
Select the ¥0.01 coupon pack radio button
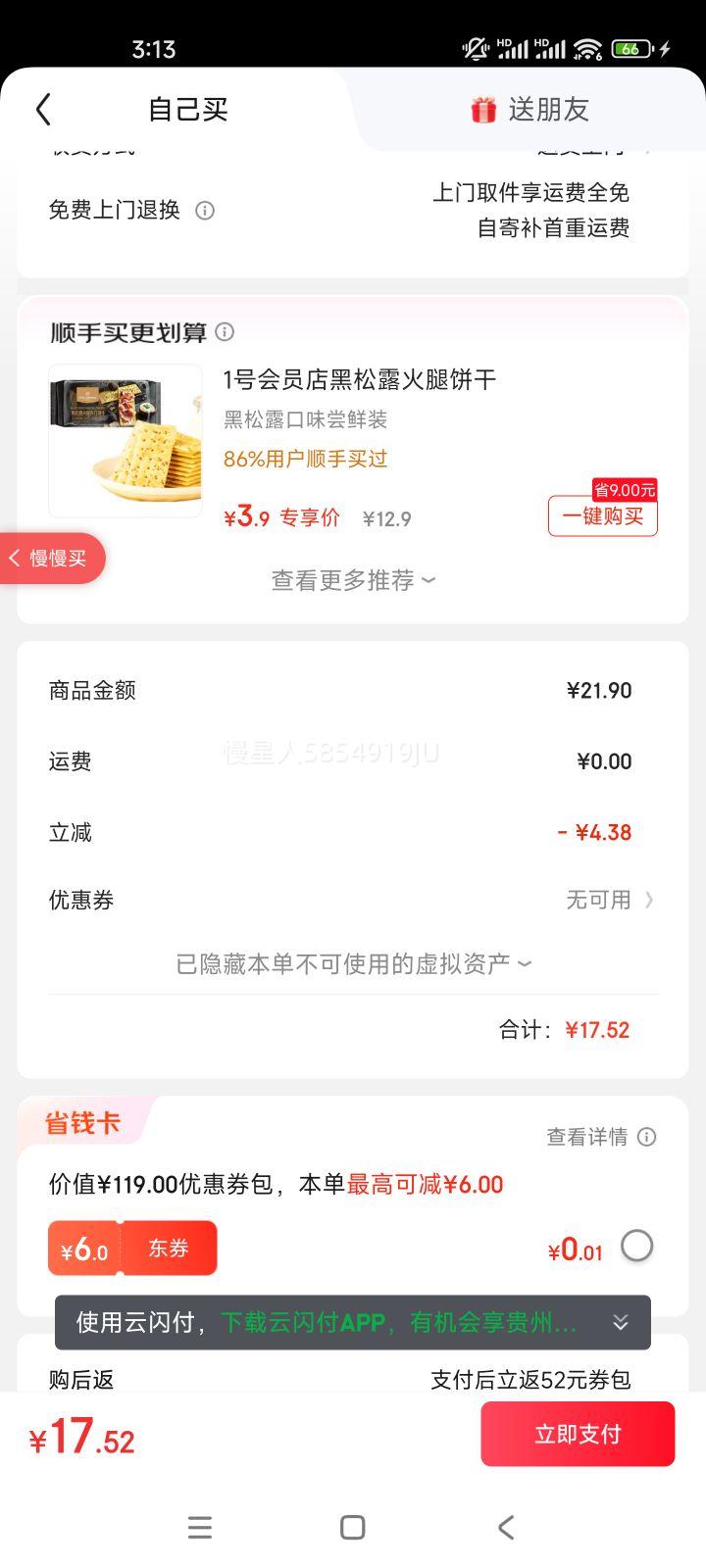click(x=636, y=1246)
